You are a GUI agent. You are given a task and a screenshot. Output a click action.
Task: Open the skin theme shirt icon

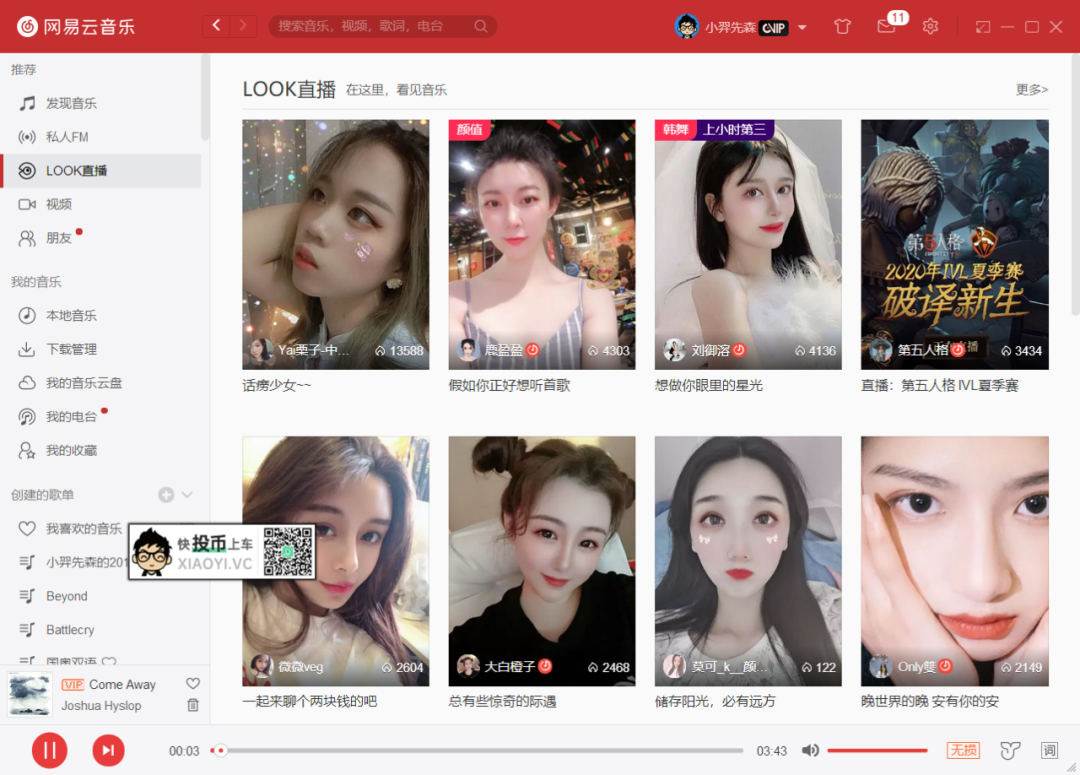tap(842, 27)
